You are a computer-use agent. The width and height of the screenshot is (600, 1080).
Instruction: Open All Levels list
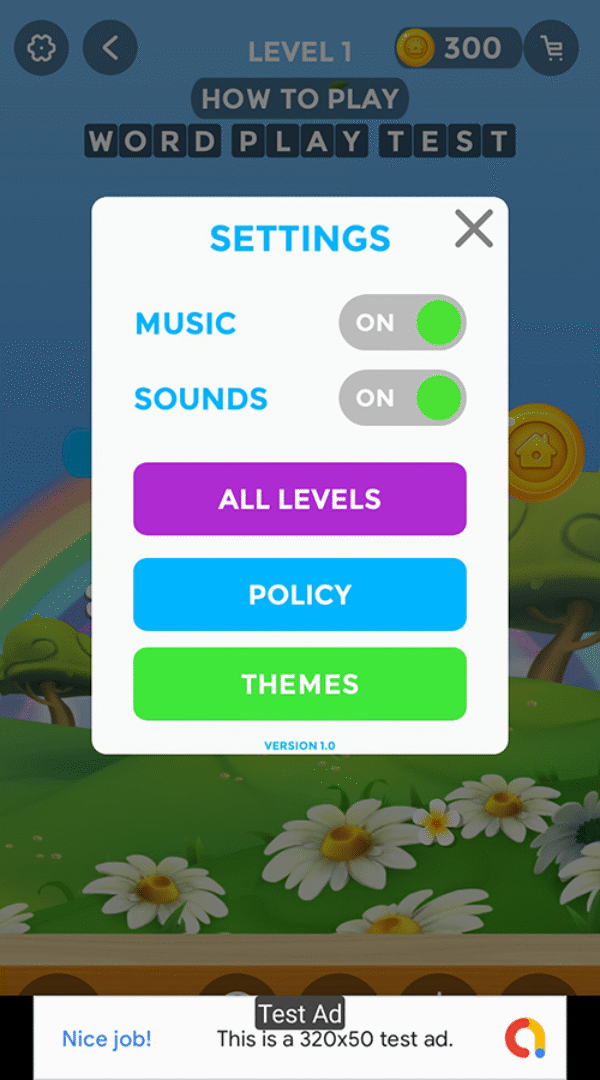pos(300,499)
